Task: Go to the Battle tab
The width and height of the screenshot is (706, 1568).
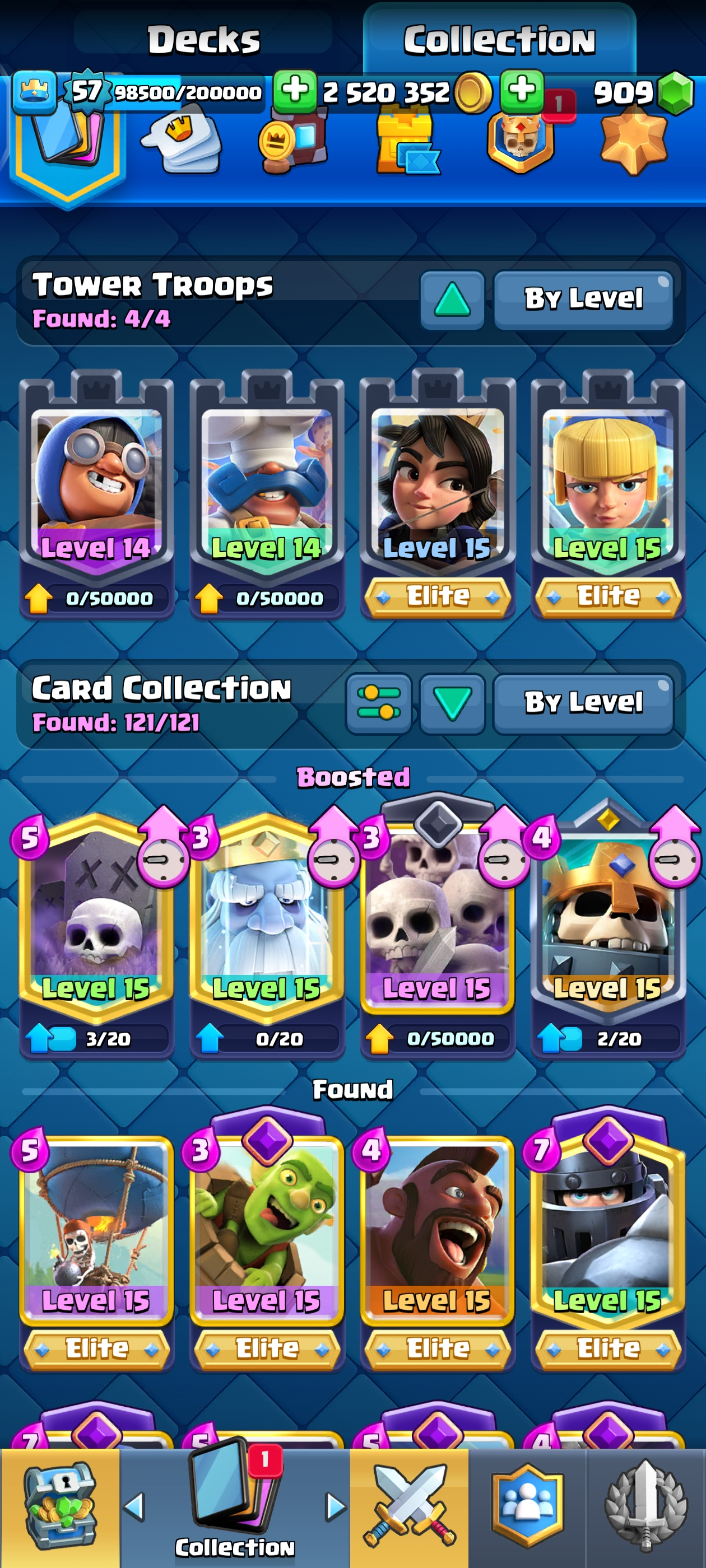Action: pos(408,1506)
